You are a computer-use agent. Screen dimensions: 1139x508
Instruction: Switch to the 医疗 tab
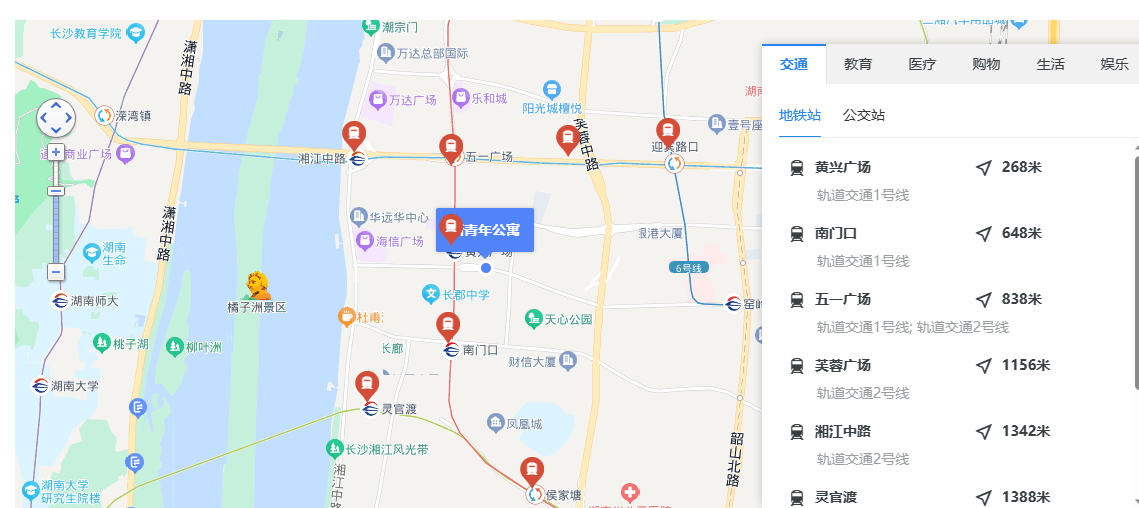(x=922, y=64)
